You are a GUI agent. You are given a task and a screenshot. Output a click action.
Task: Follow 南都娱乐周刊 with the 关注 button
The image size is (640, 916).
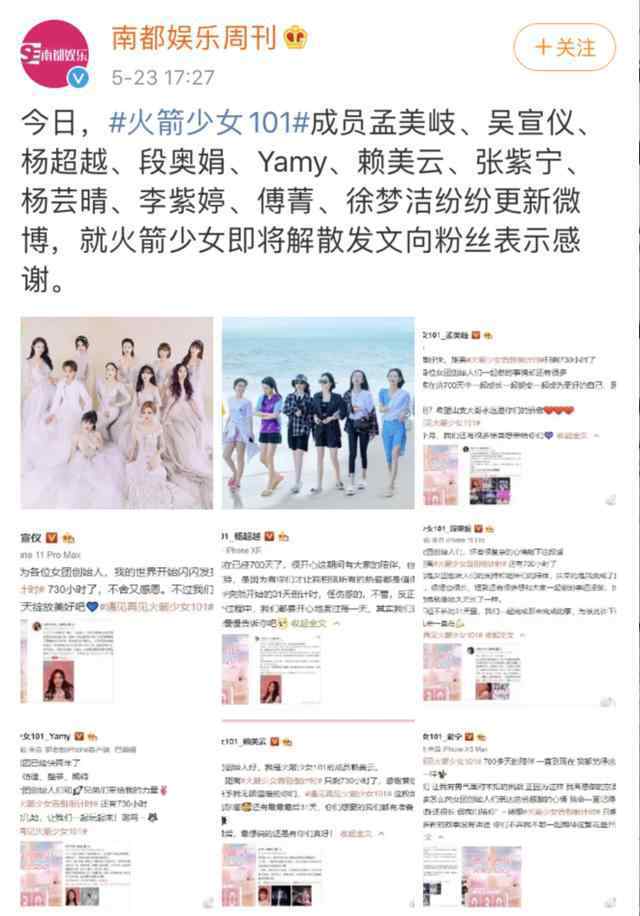(x=566, y=46)
